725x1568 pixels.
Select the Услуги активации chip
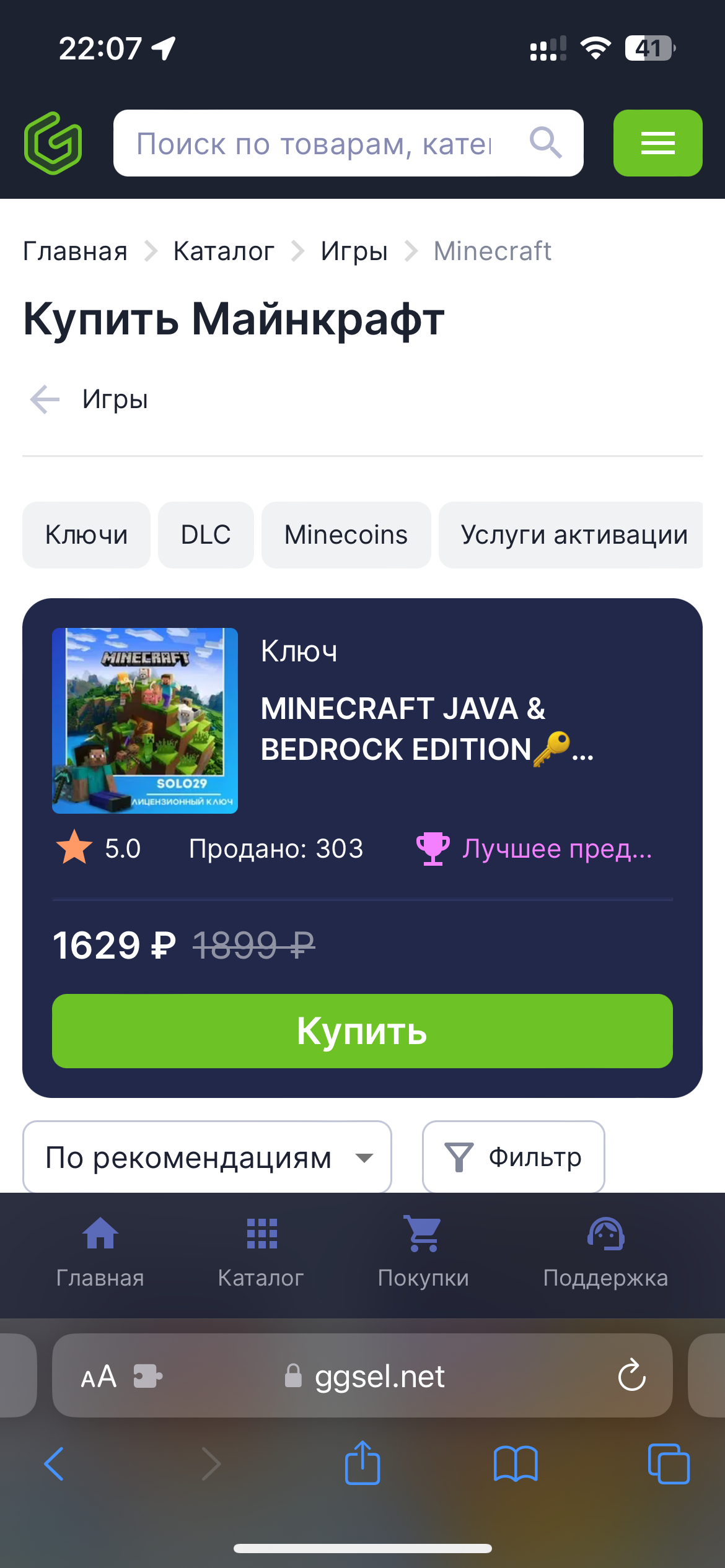click(573, 535)
